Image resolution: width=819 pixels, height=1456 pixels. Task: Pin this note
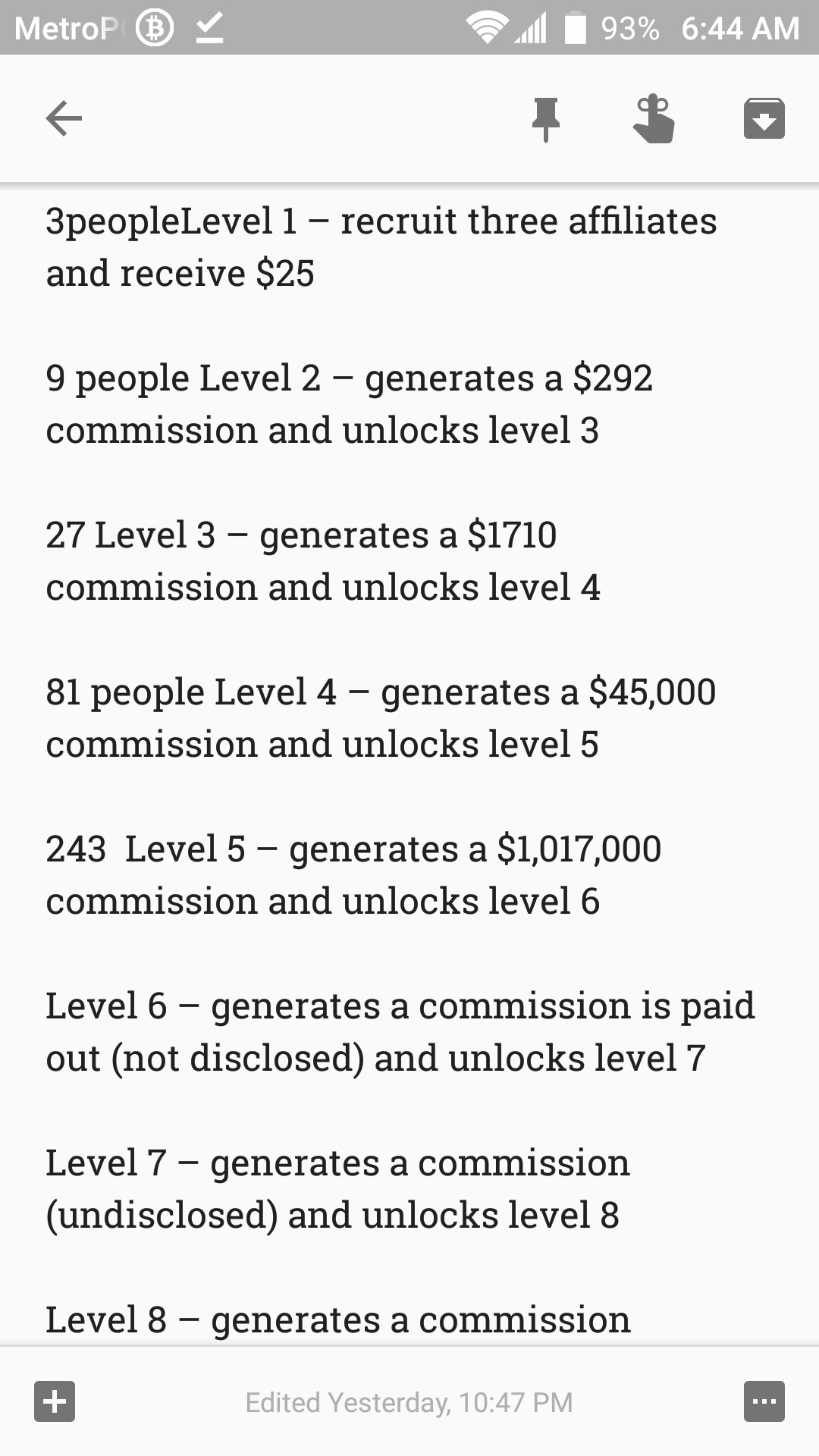(x=545, y=119)
